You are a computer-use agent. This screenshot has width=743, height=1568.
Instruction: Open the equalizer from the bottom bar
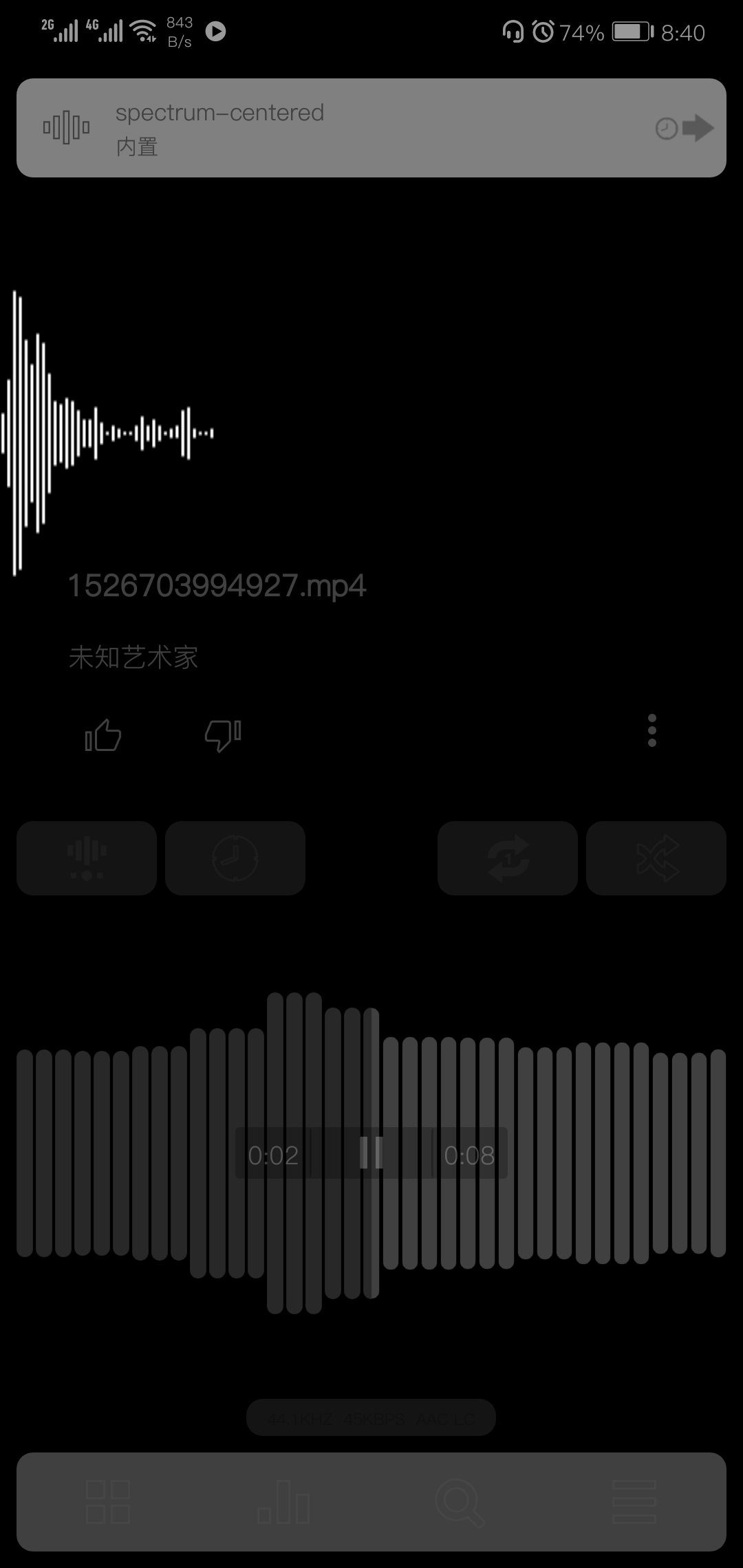[x=283, y=1502]
